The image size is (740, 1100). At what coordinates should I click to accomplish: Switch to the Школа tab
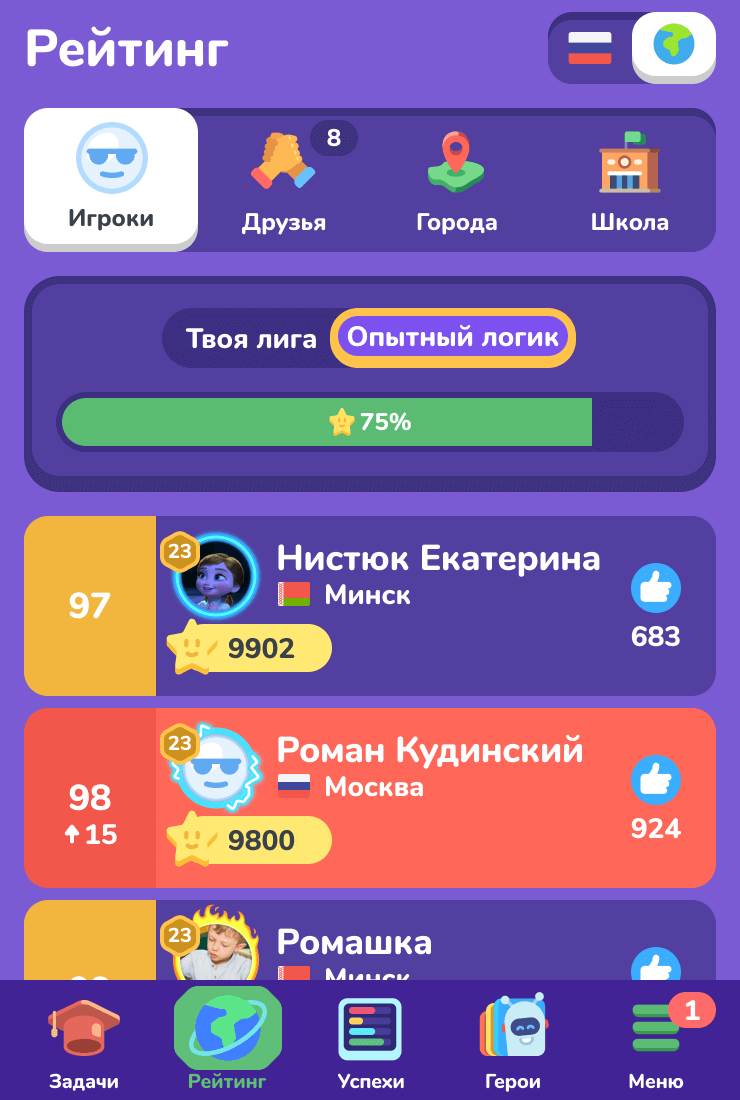(629, 181)
